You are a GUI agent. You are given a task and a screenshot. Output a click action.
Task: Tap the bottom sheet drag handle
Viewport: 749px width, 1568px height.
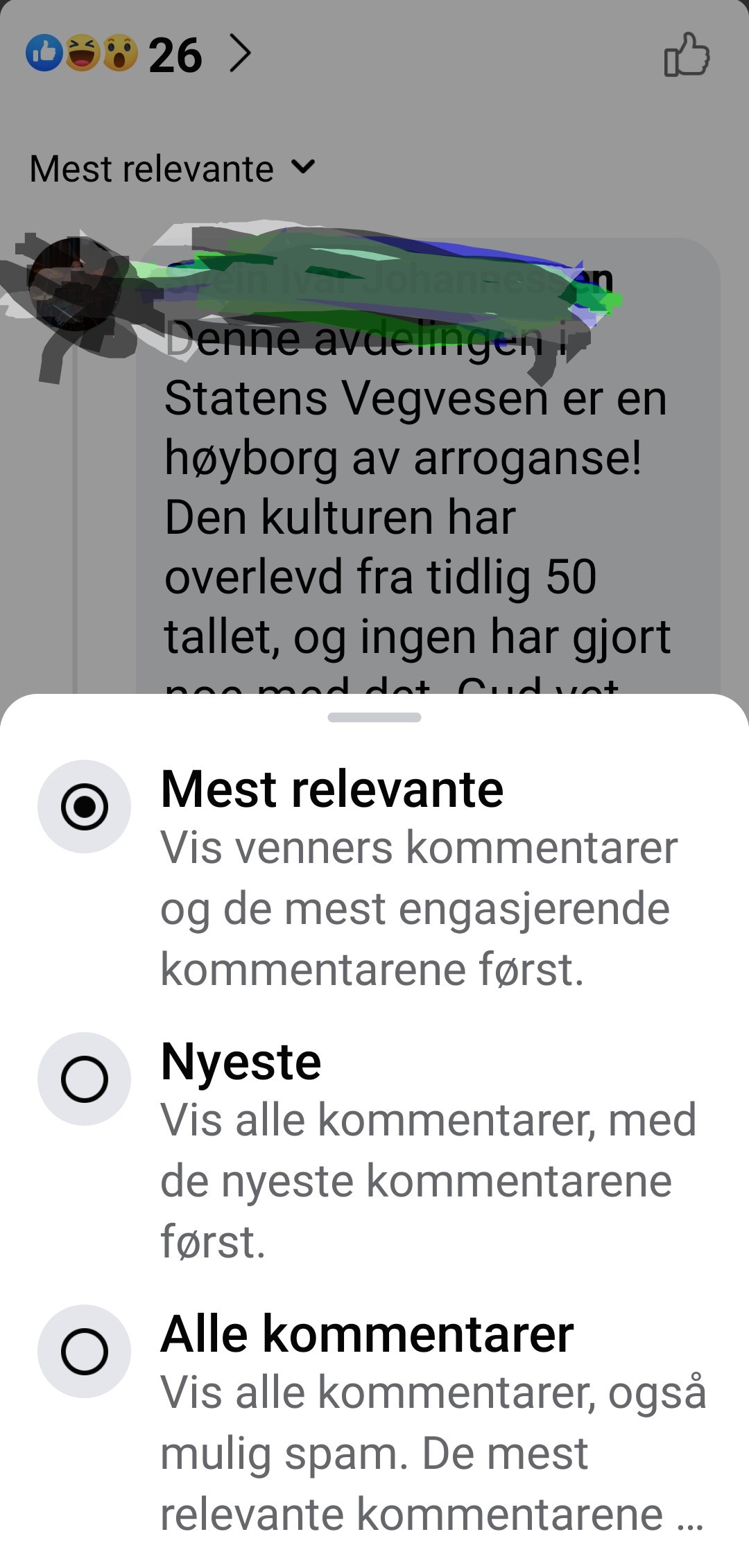click(374, 717)
